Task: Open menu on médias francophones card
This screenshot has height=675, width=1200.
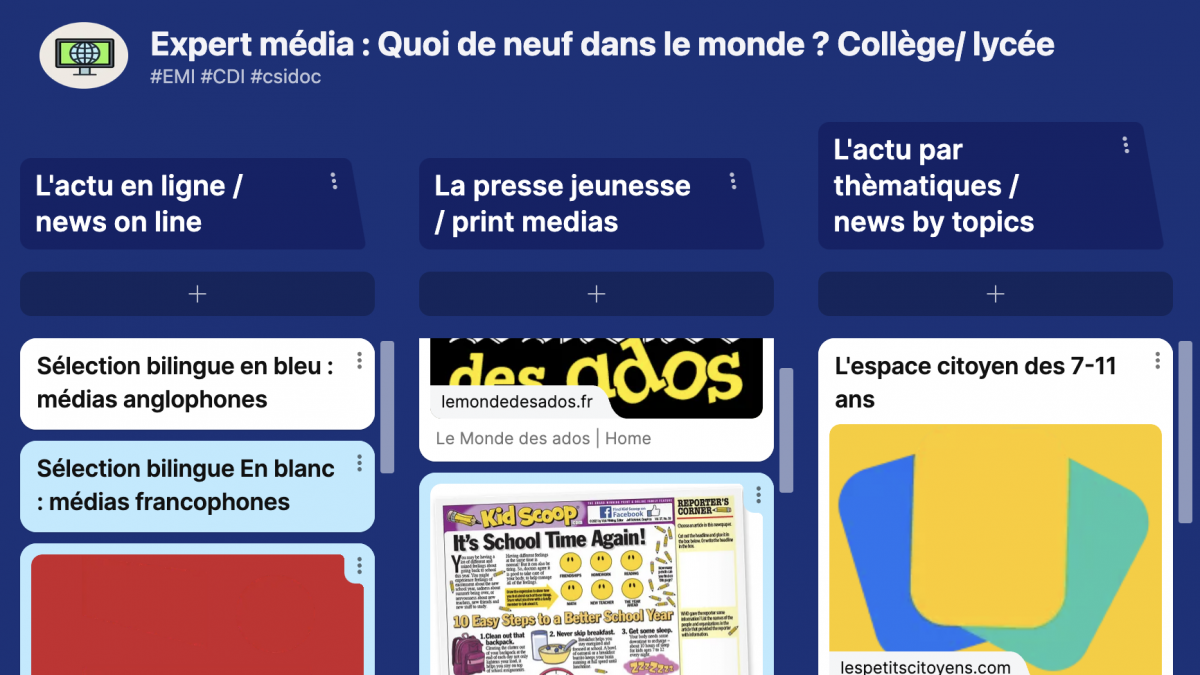Action: point(359,463)
